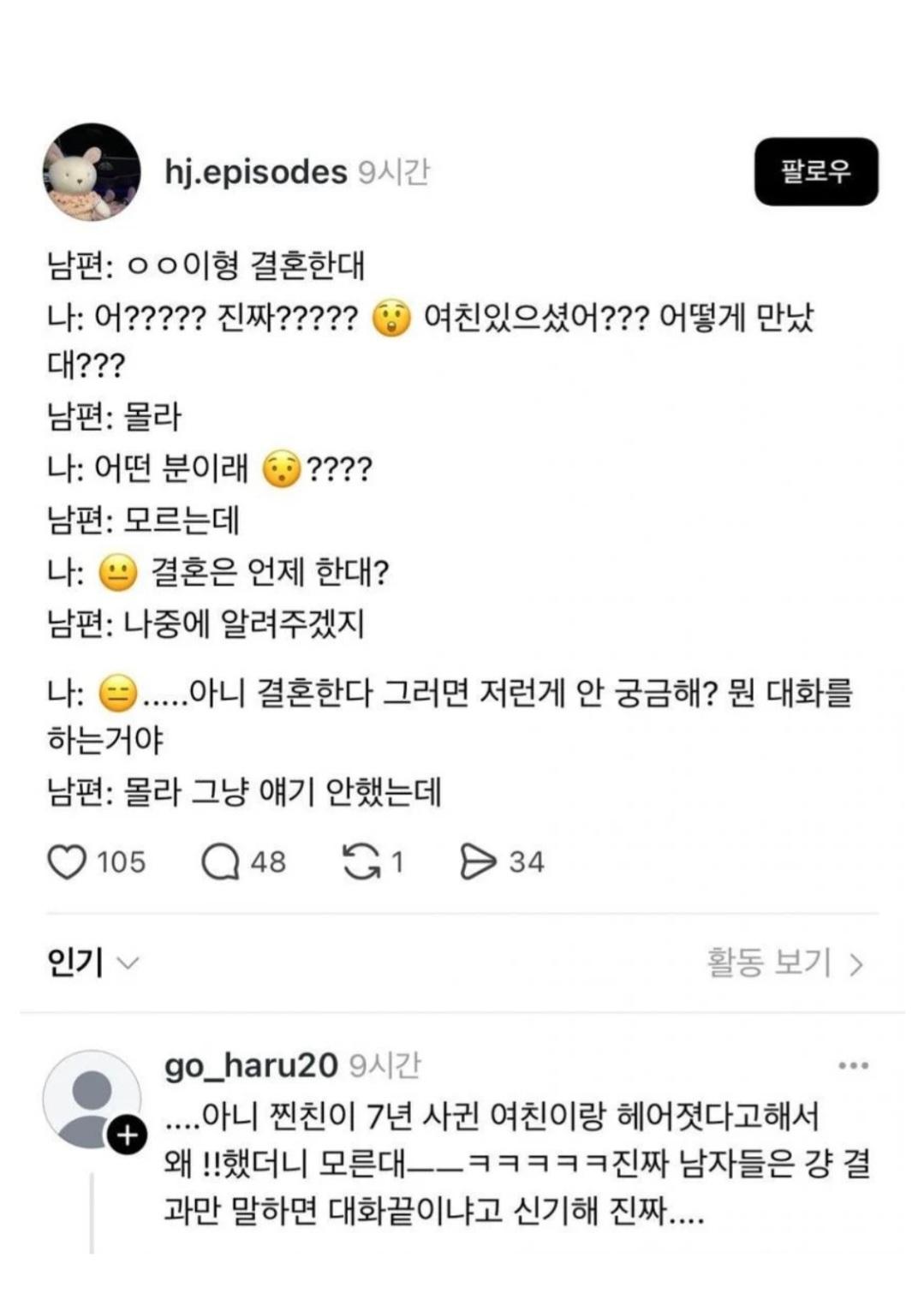Screen dimensions: 924x1293
Task: Follow go_haru20 via the avatar plus badge
Action: [x=127, y=1136]
